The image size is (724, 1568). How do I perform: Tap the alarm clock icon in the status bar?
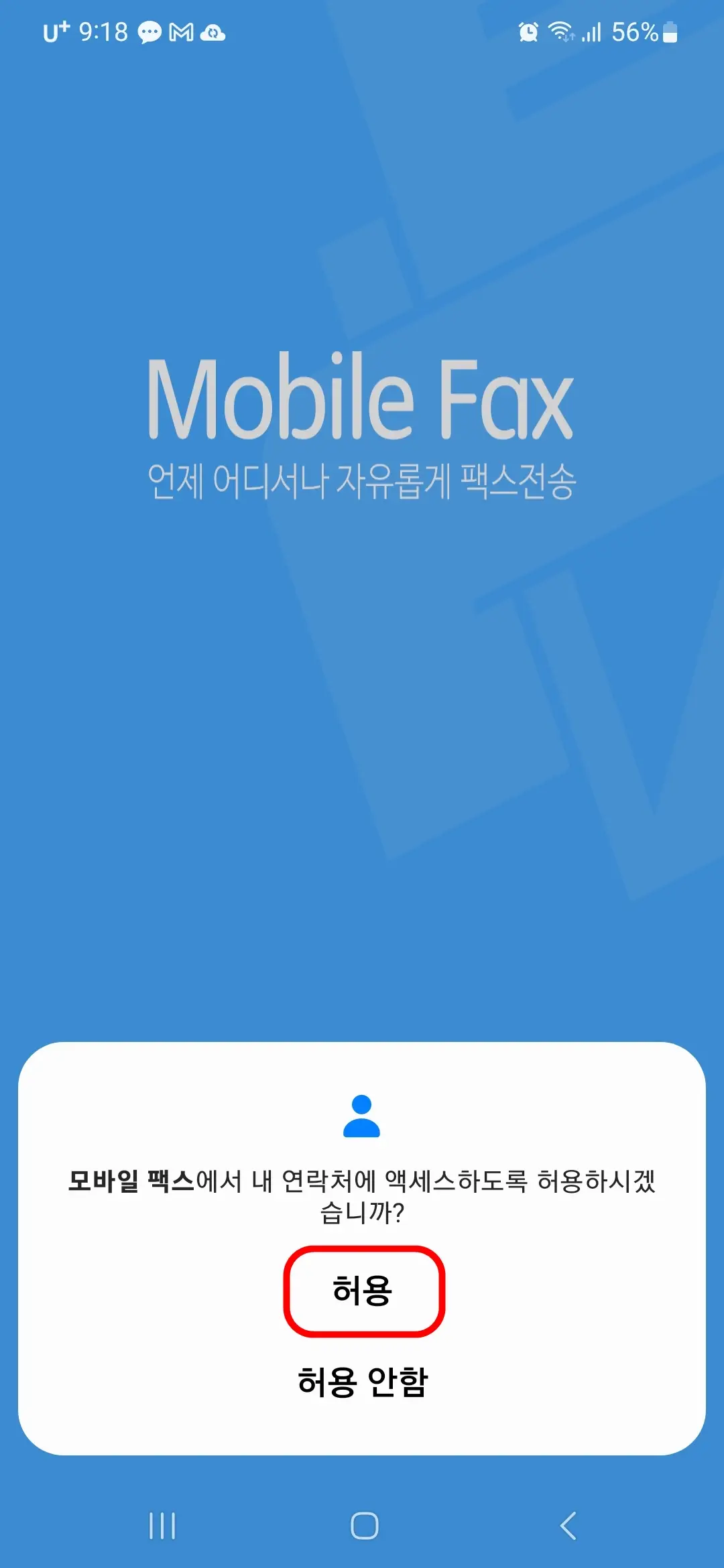[x=528, y=31]
